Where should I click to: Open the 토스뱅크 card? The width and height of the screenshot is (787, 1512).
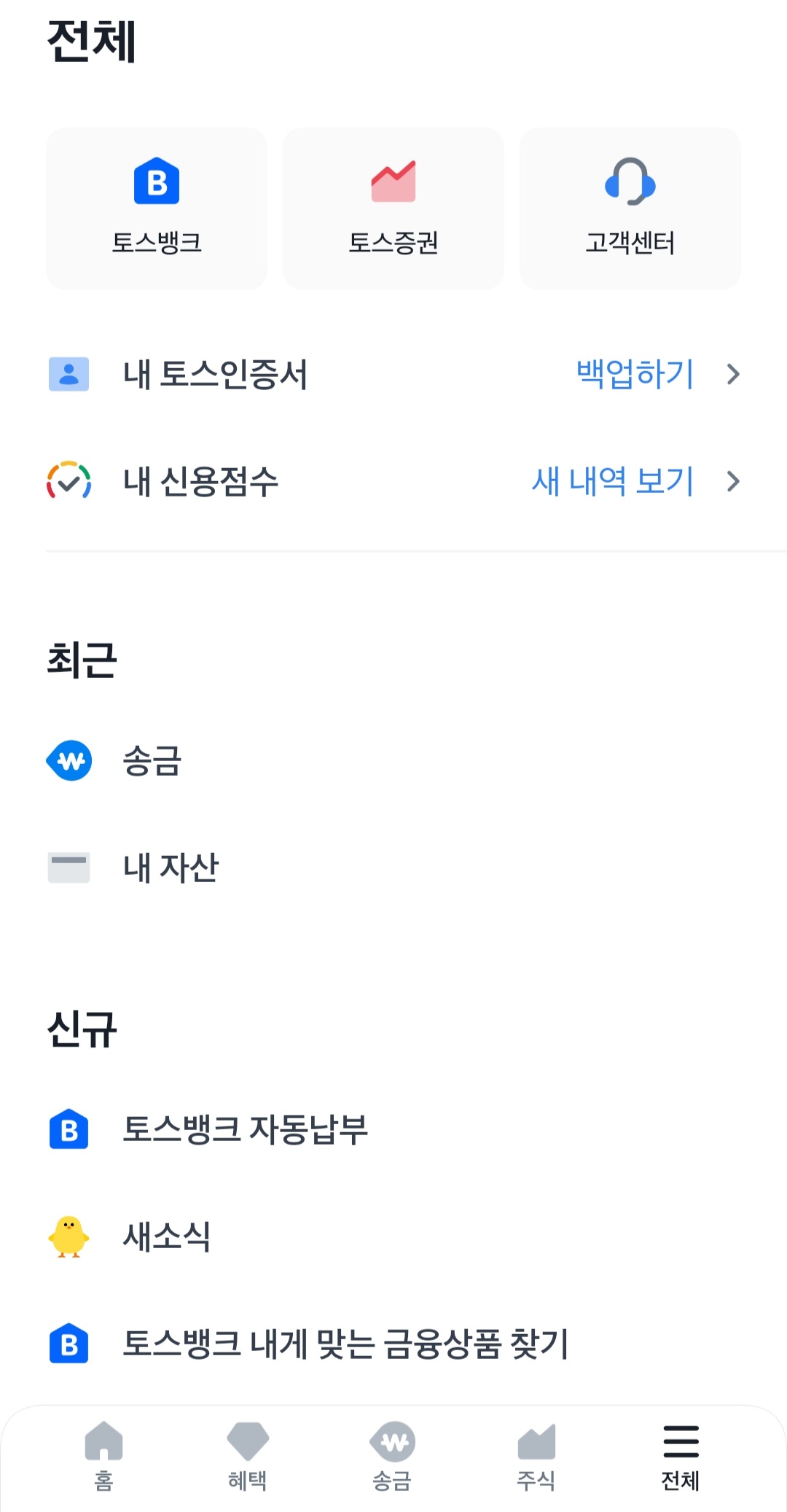tap(157, 209)
